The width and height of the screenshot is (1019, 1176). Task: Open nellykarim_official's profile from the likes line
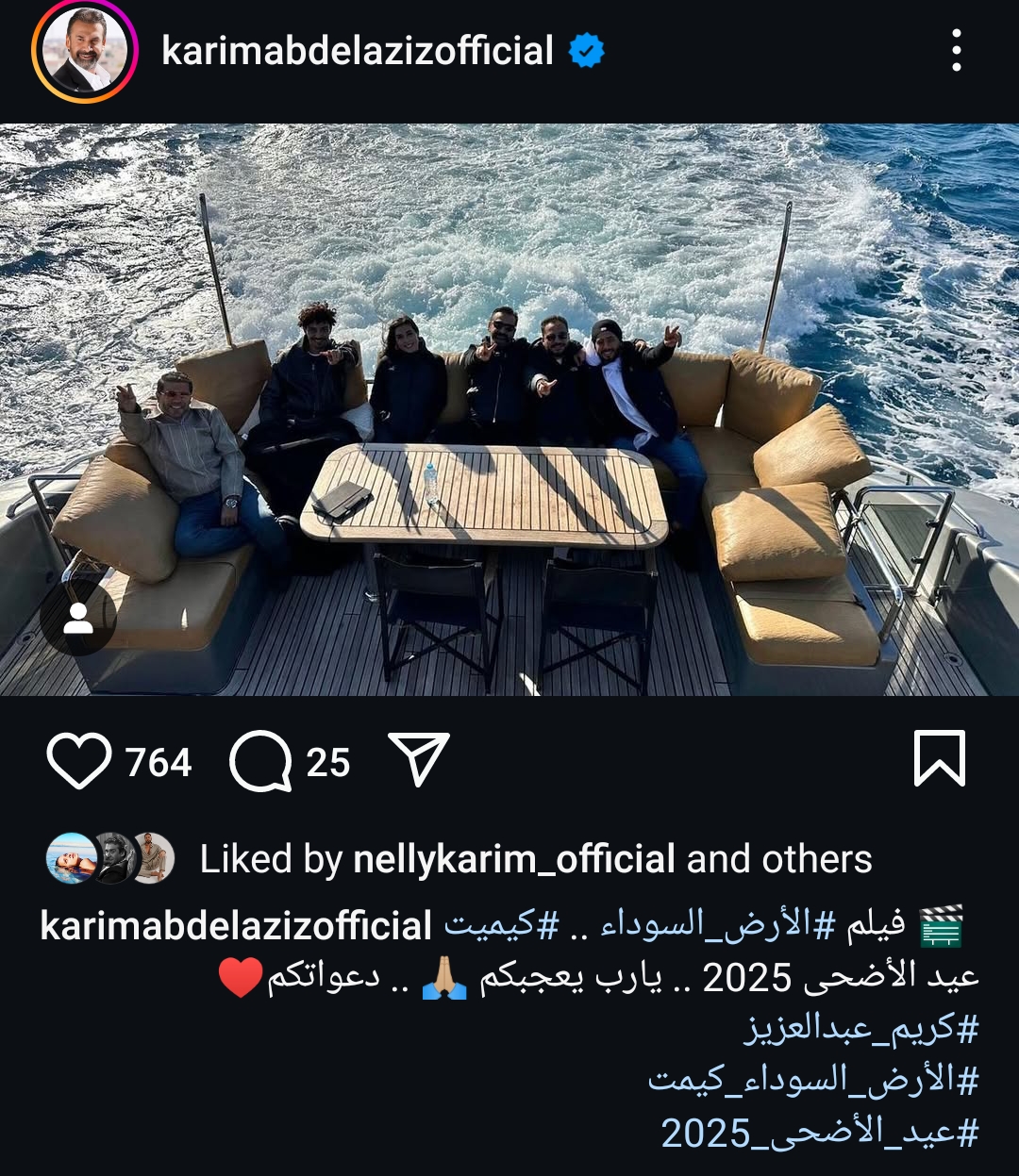tap(514, 859)
